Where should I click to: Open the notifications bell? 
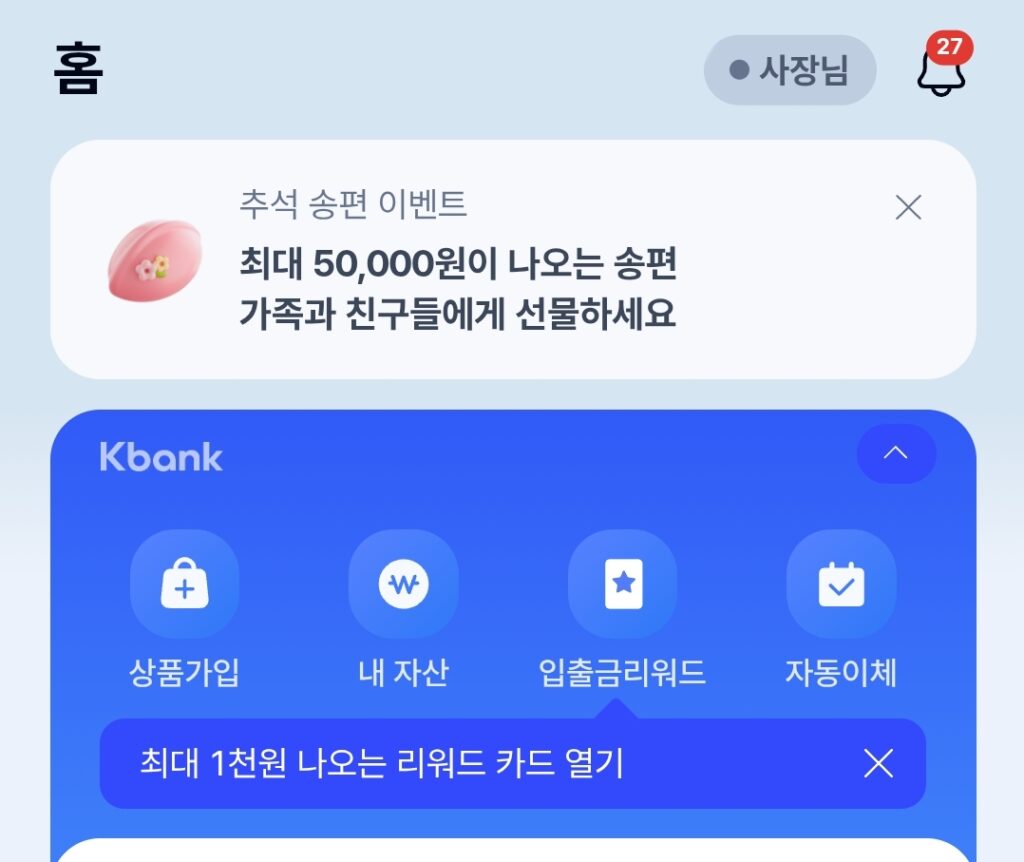pyautogui.click(x=941, y=70)
